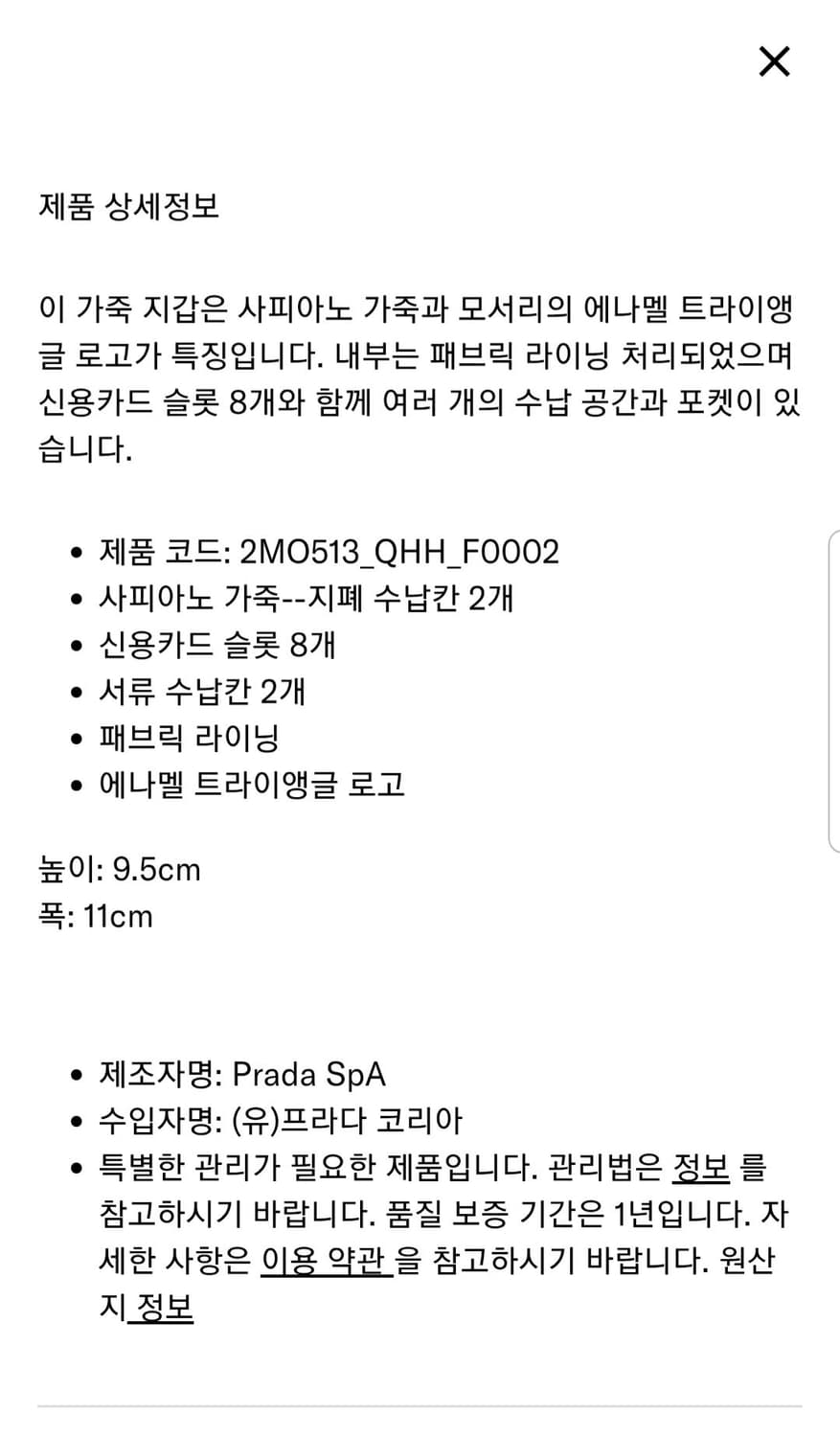
Task: Select the 패브릭 라이닝 list item
Action: coord(193,738)
